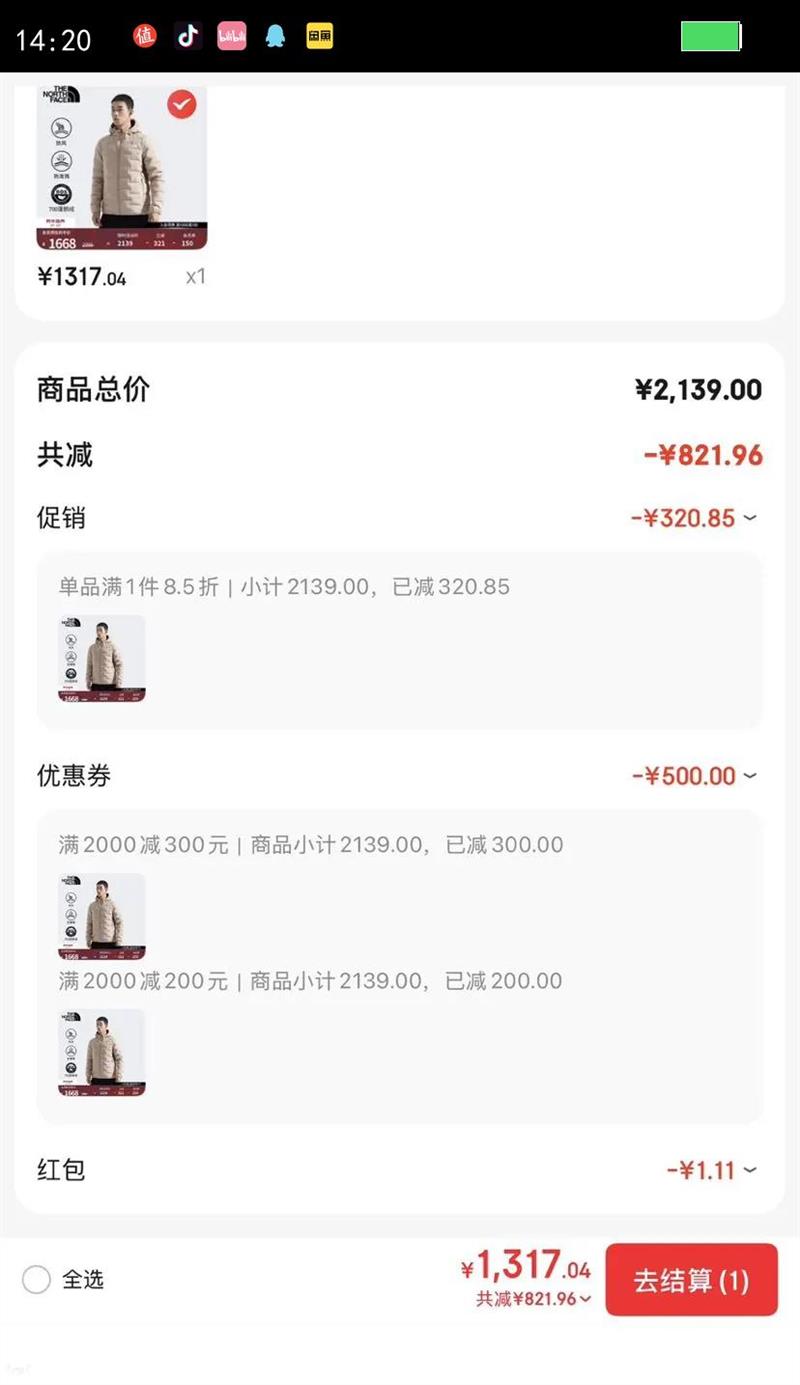Screen dimensions: 800x1385
Task: Collapse the 优惠券 coupon details
Action: click(x=751, y=776)
